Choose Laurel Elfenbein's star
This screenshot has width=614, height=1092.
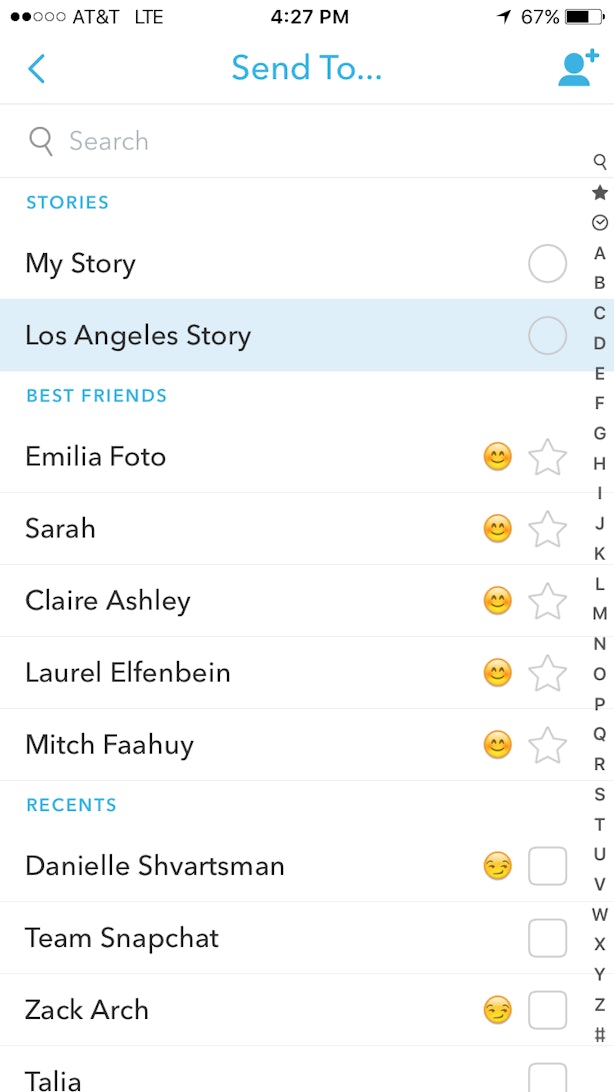547,673
